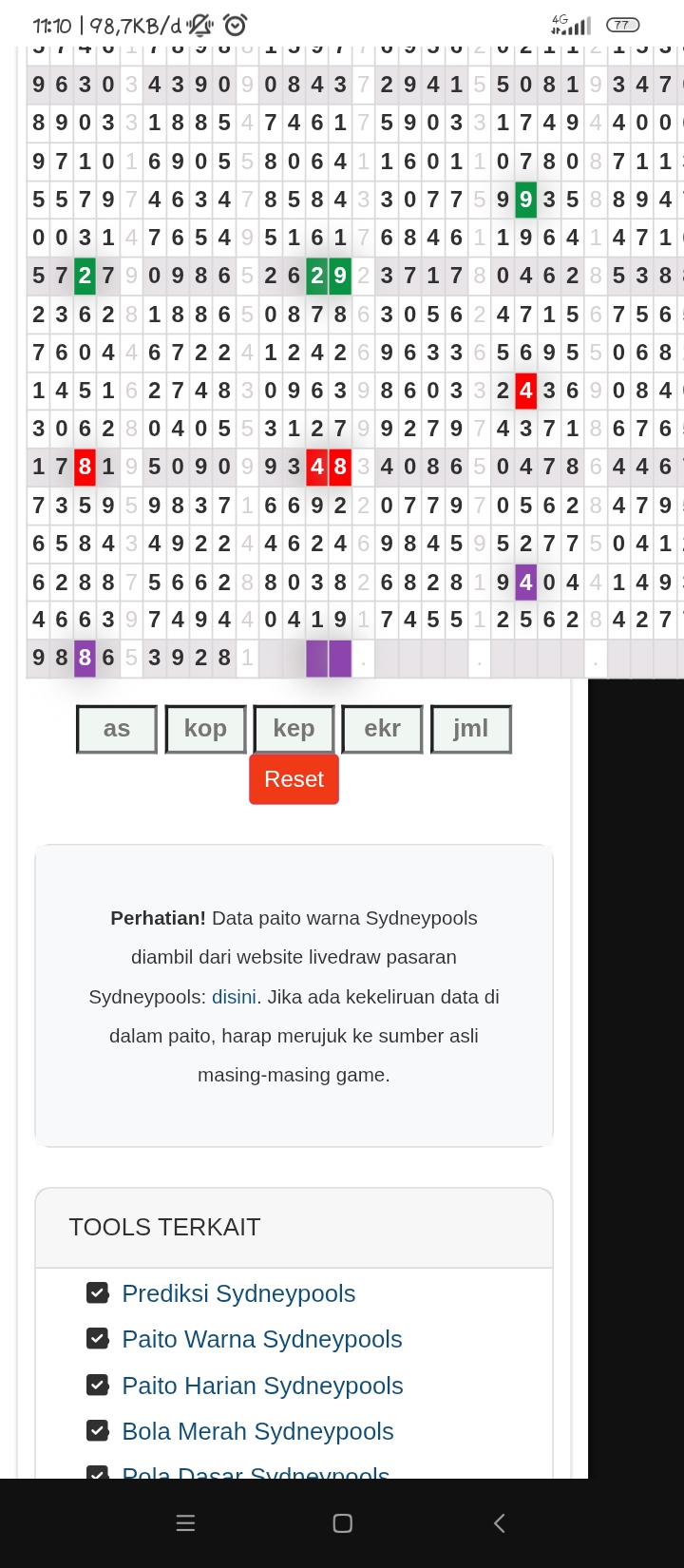Open Bola Merah Sydneypools link

tap(257, 1431)
